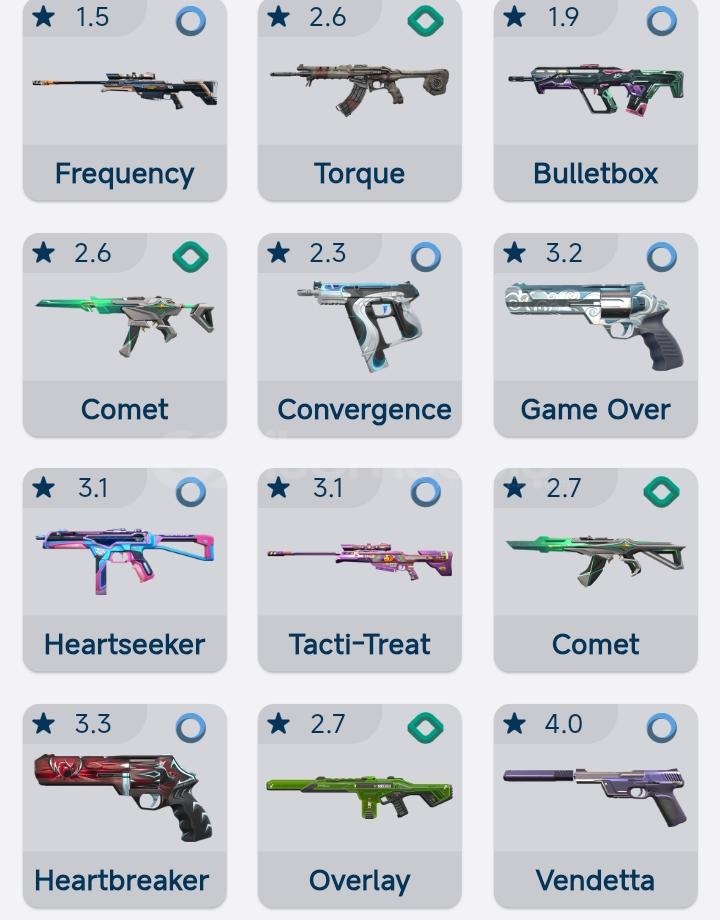Select the Convergence skin card

pos(359,335)
